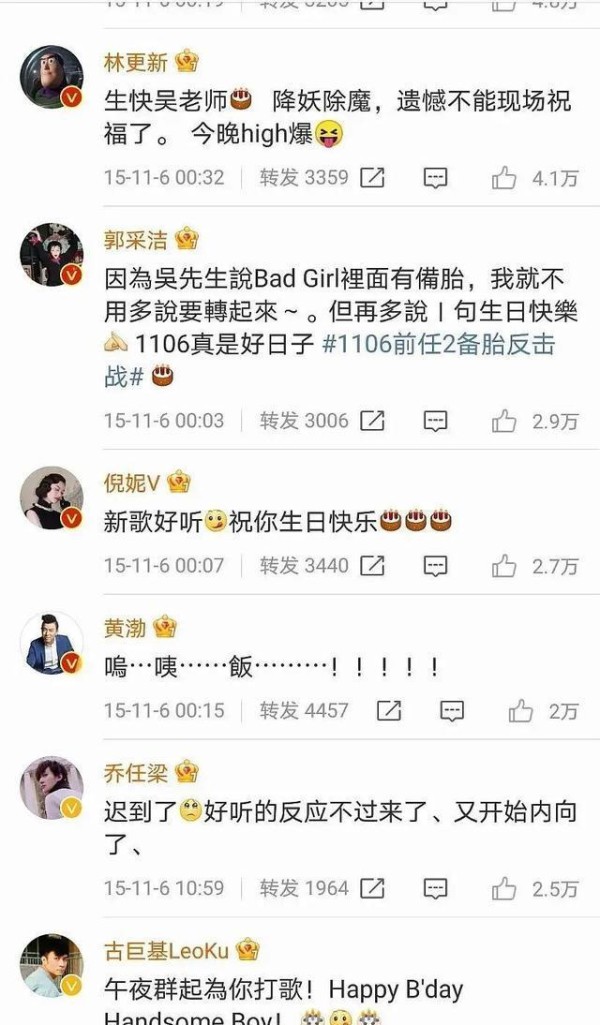
Task: Comment on 林更新's post
Action: click(x=435, y=178)
